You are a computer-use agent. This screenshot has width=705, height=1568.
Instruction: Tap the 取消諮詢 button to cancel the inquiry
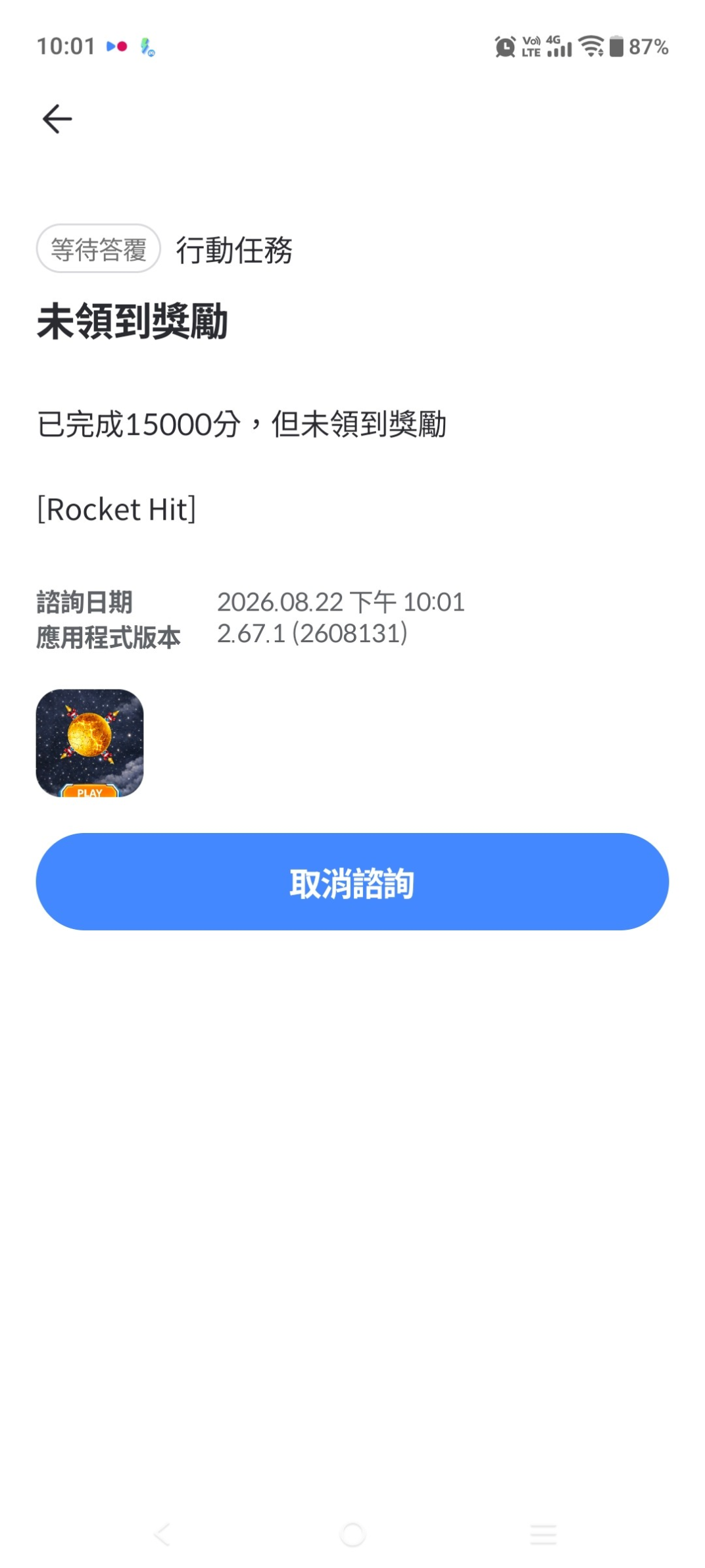[x=352, y=881]
